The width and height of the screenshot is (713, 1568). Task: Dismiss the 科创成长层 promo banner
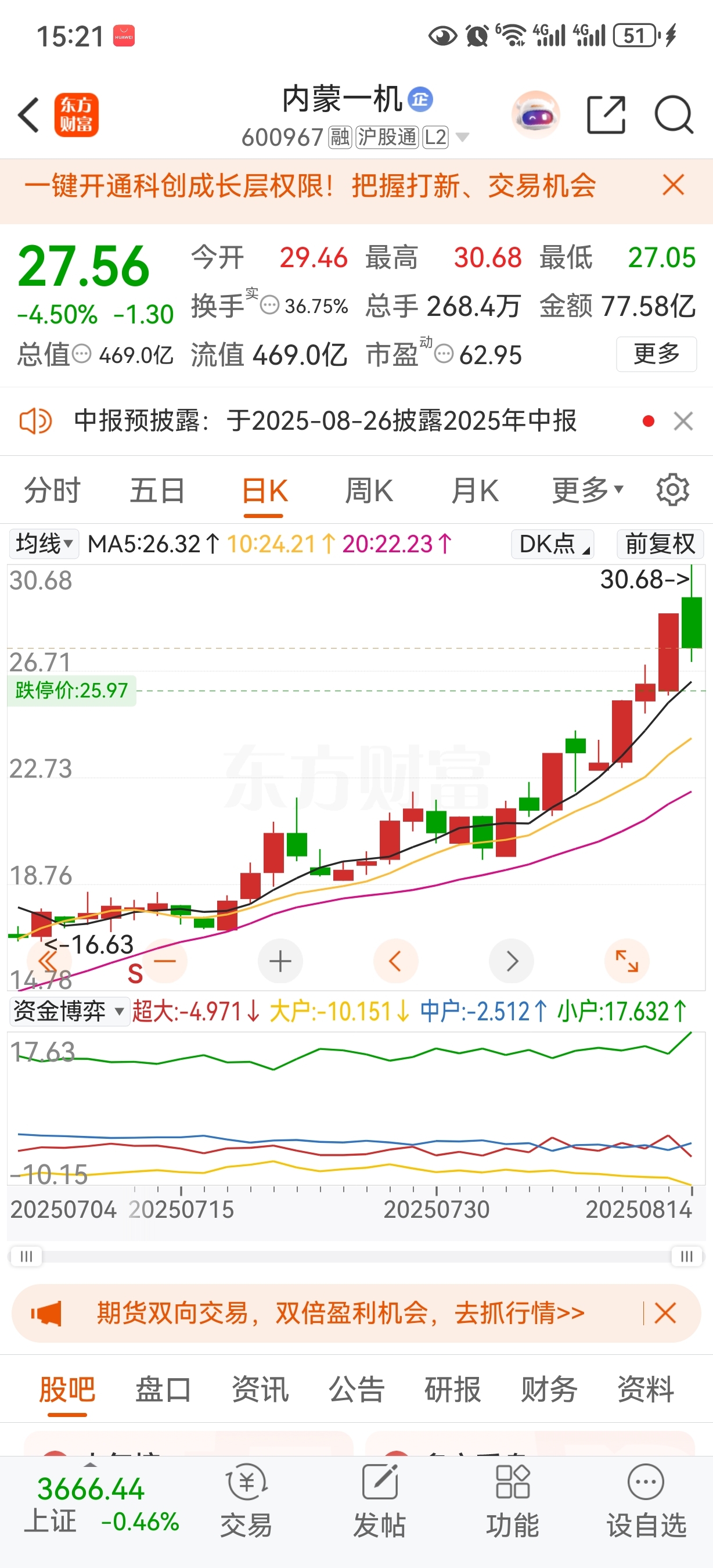click(x=673, y=185)
